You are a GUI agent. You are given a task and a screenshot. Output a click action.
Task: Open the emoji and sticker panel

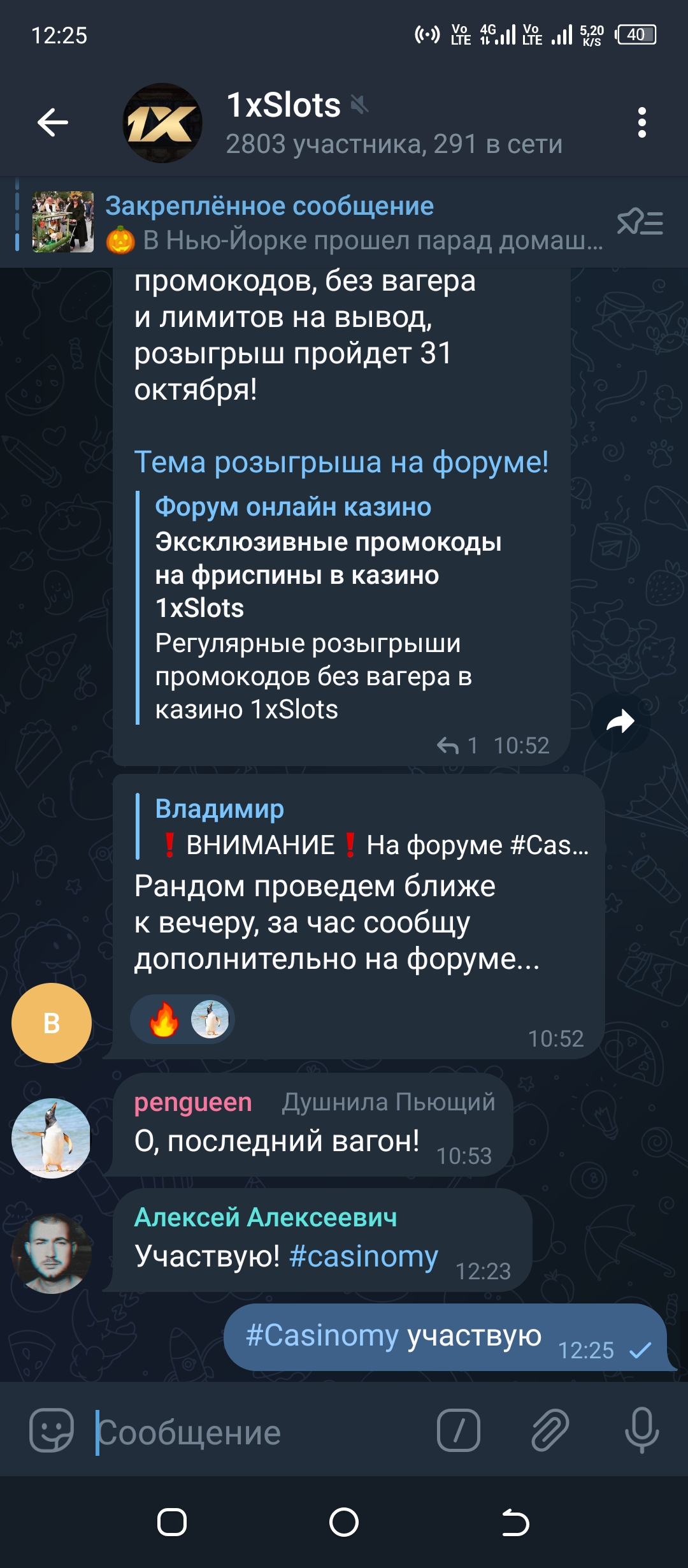52,1430
